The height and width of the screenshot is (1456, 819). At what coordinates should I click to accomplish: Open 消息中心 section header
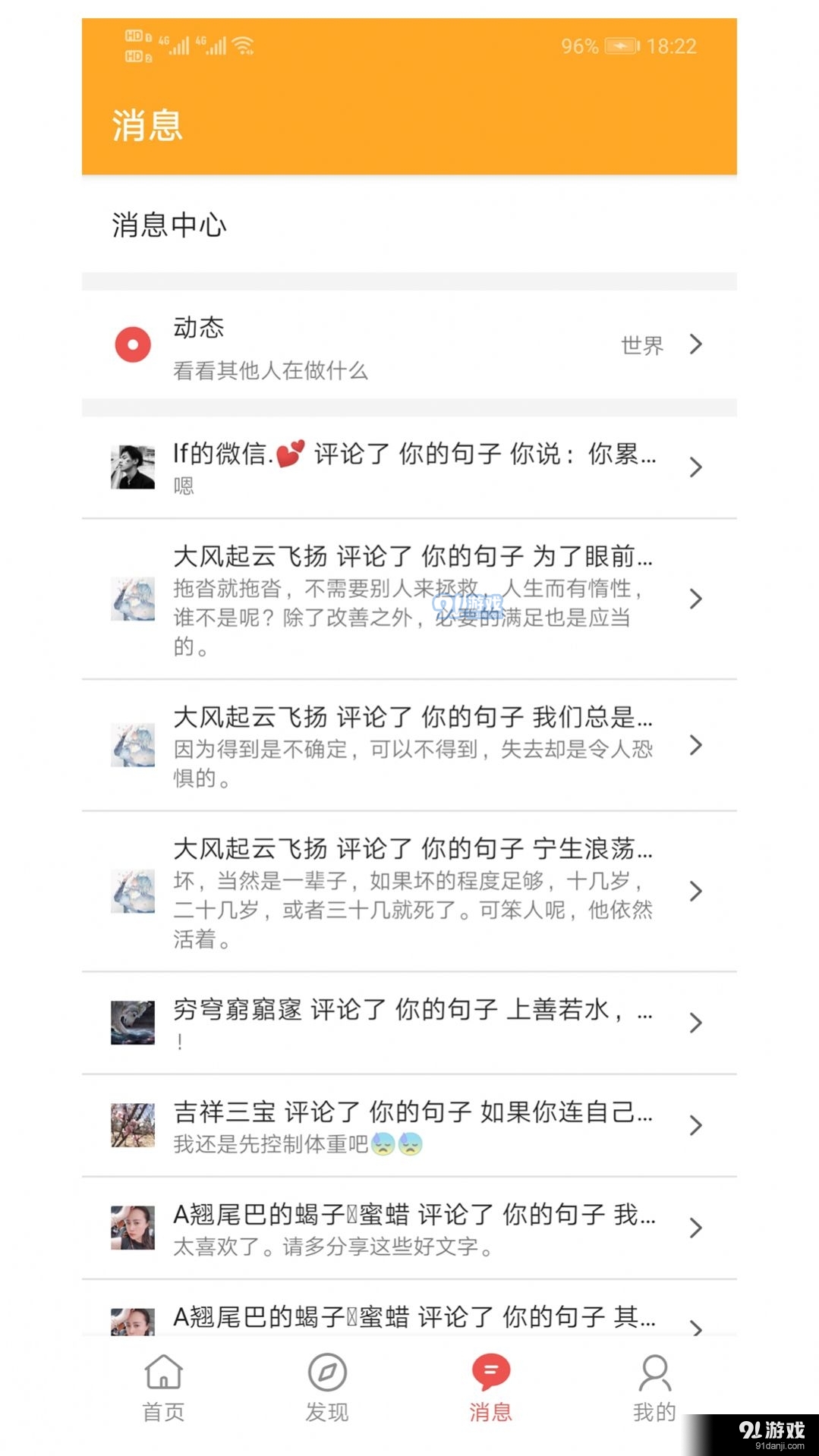point(171,225)
